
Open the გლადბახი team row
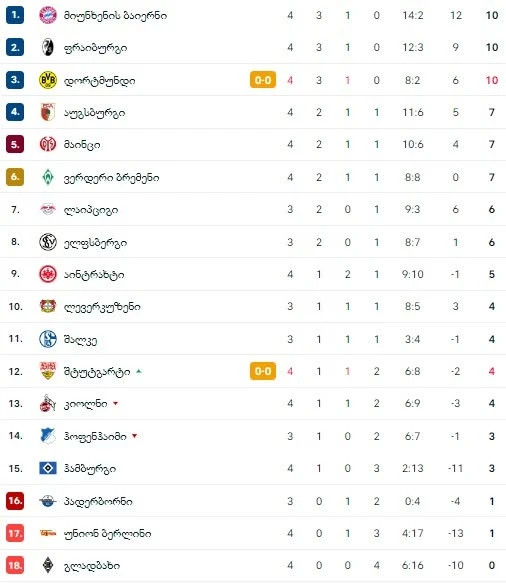tap(253, 565)
